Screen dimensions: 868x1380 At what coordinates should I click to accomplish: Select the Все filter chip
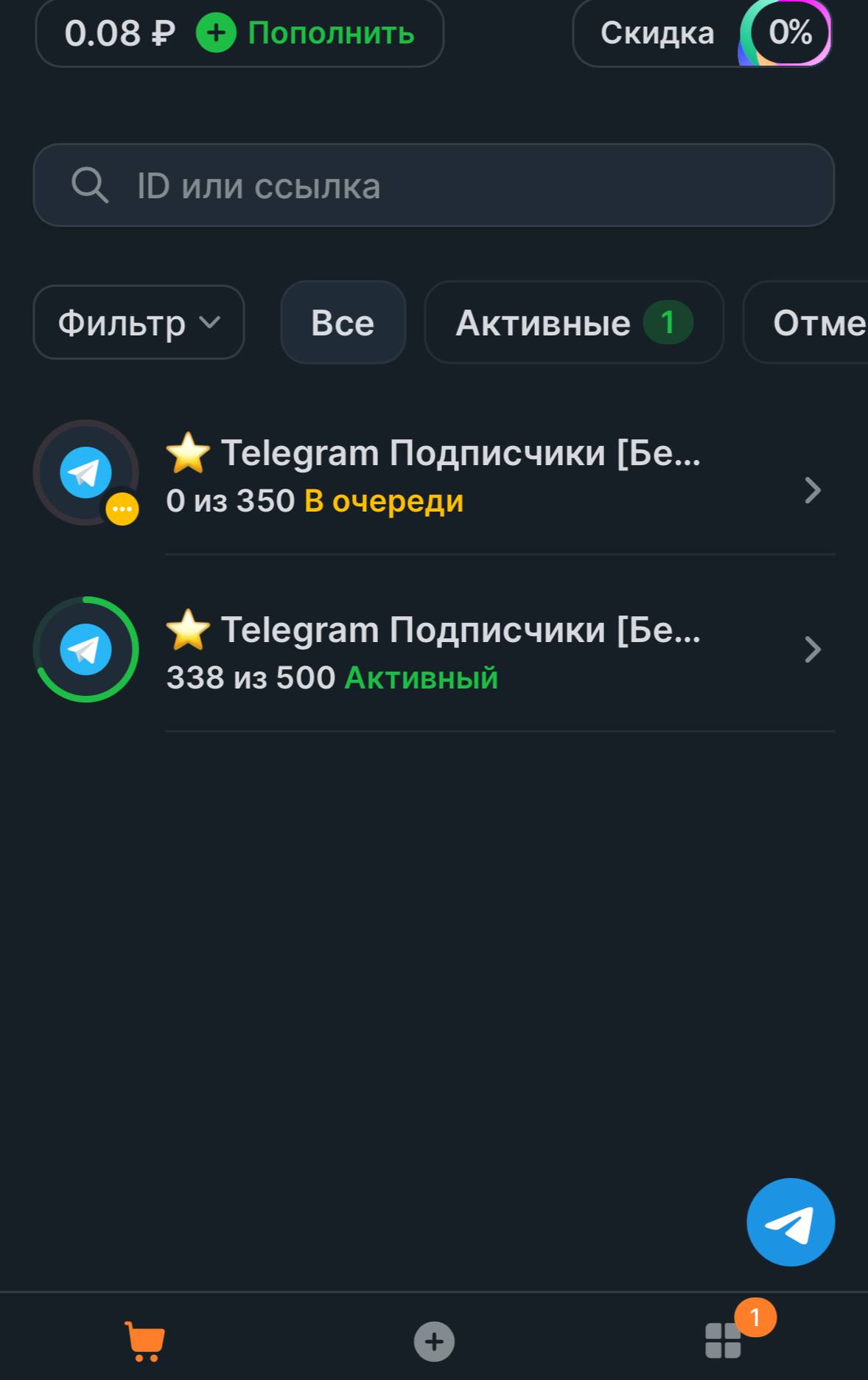[343, 322]
